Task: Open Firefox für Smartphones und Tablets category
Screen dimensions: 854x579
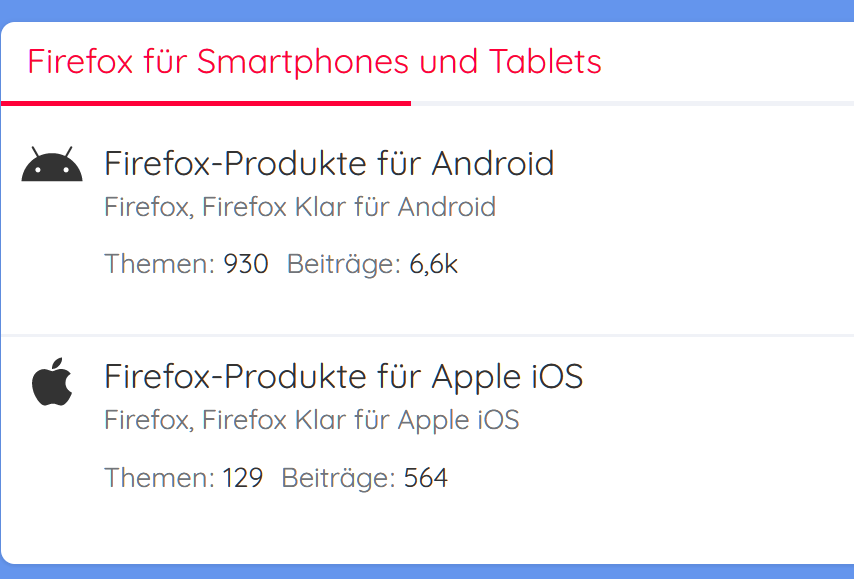Action: coord(314,62)
